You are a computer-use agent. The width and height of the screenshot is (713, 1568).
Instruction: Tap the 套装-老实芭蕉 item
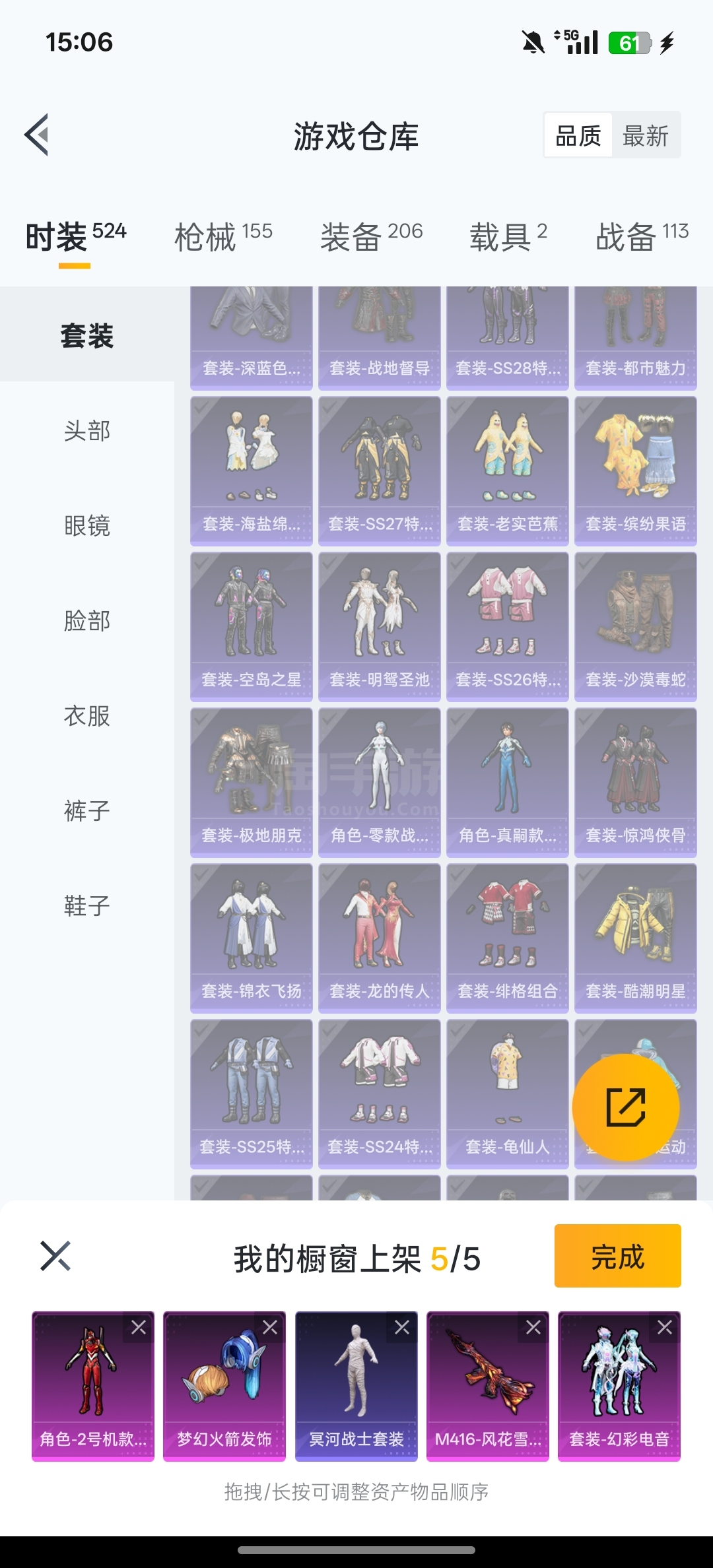coord(507,470)
